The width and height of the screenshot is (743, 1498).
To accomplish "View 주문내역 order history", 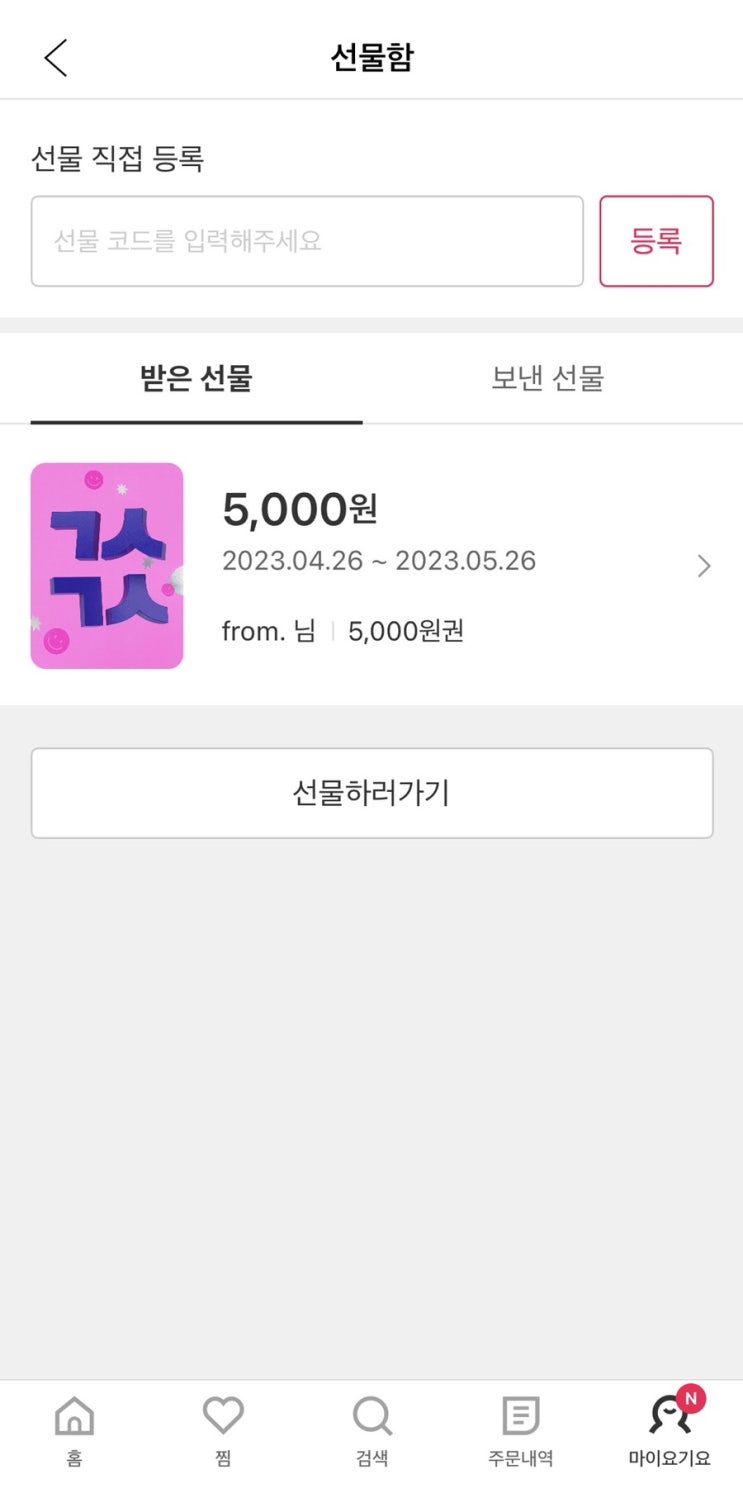I will click(x=520, y=1430).
